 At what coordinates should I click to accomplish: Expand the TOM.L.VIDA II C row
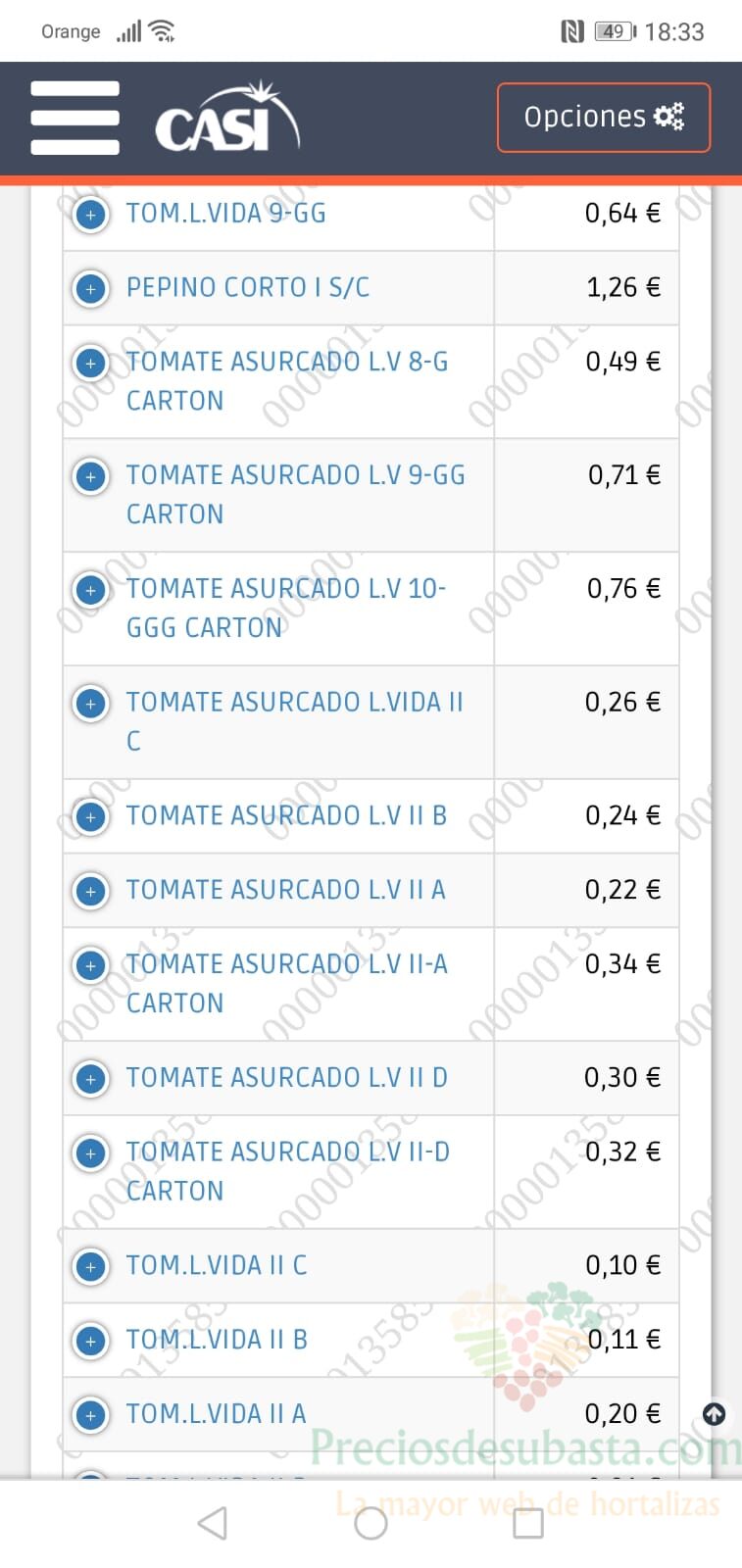(x=91, y=1267)
